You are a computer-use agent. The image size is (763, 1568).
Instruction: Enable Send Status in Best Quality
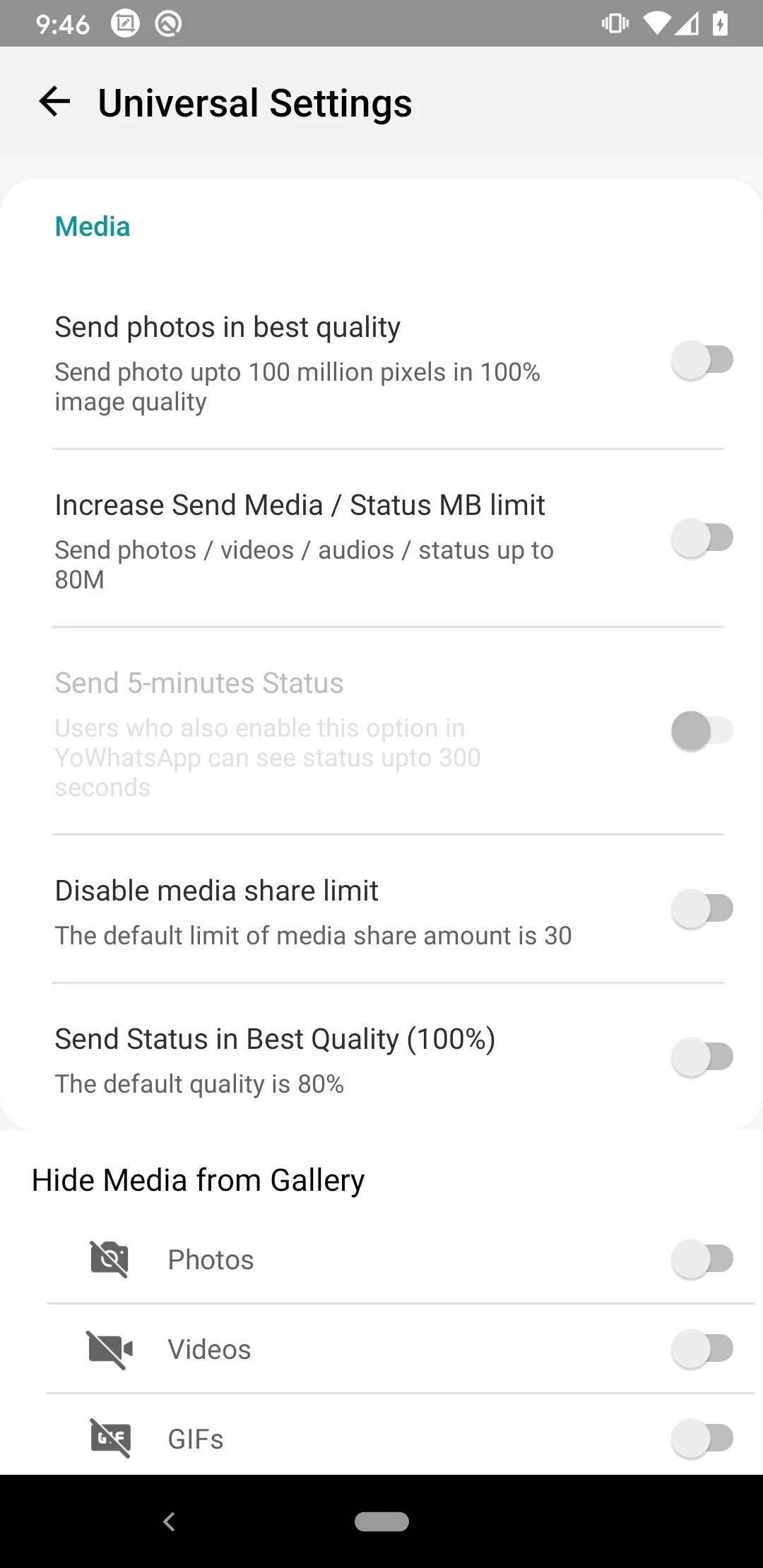(x=702, y=1057)
